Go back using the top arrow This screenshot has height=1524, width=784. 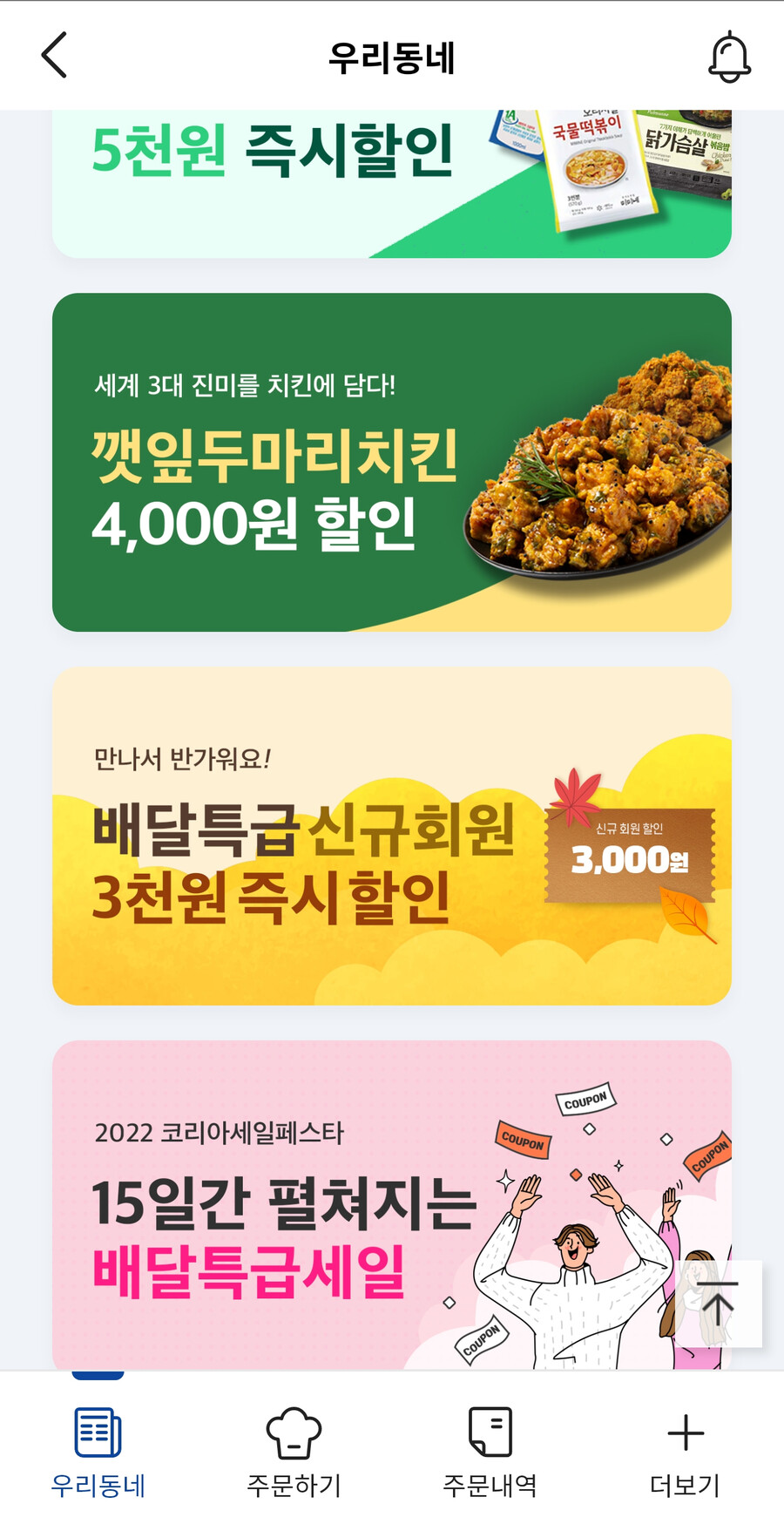pos(54,56)
